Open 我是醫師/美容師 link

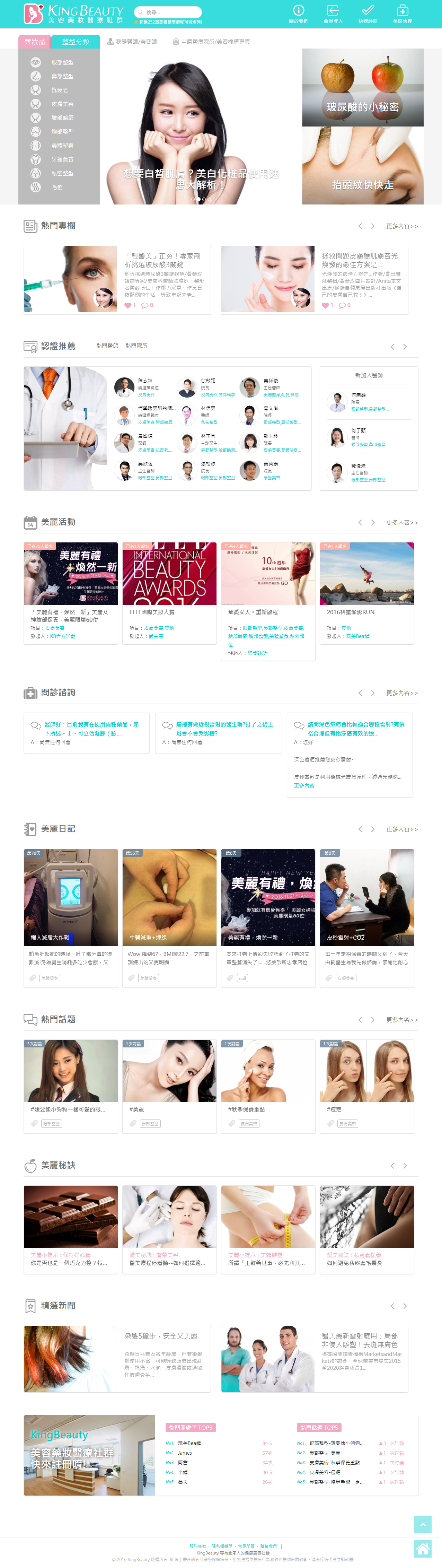[x=133, y=42]
